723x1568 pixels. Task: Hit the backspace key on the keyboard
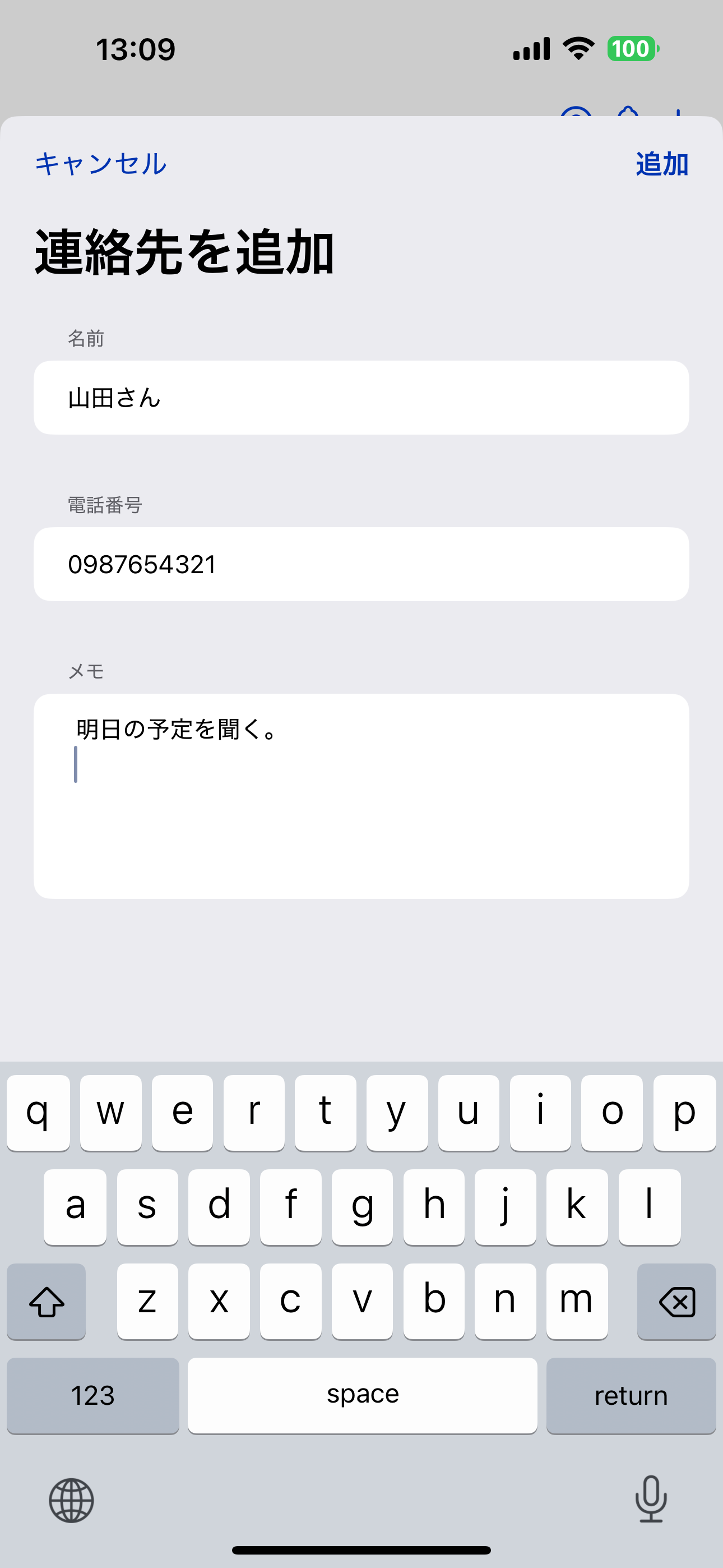(676, 1302)
